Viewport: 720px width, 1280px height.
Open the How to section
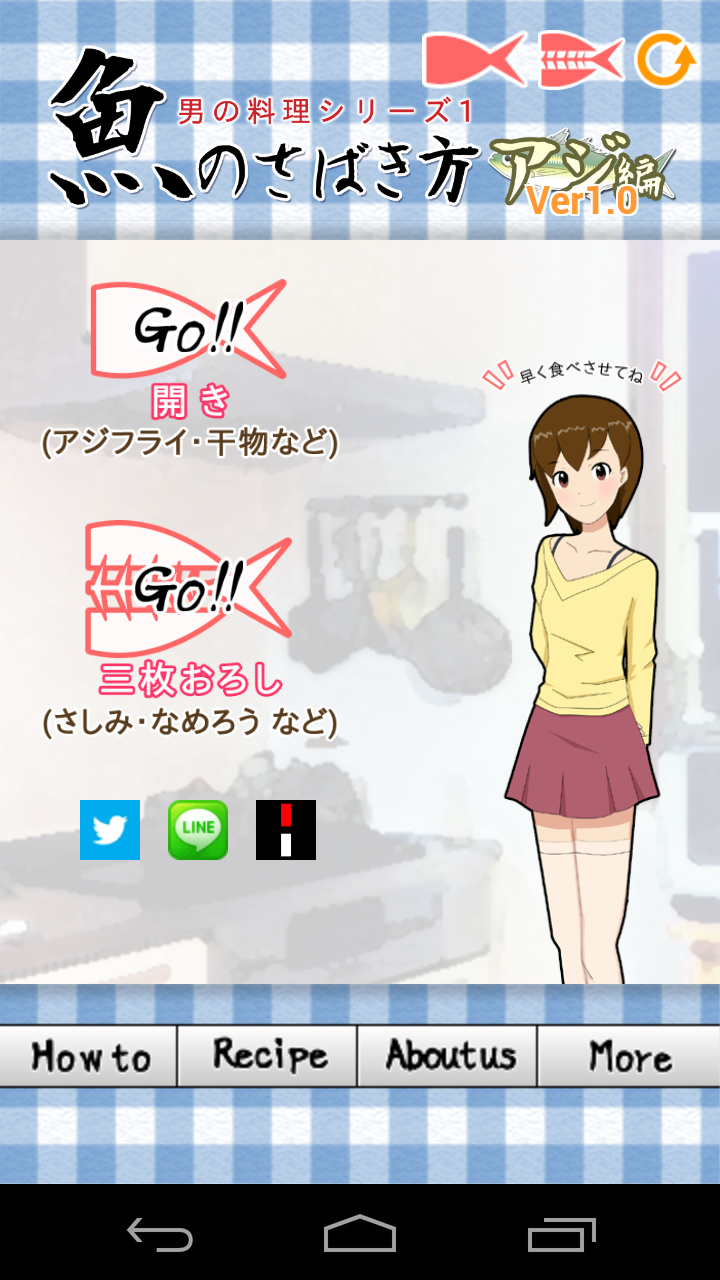(90, 1056)
